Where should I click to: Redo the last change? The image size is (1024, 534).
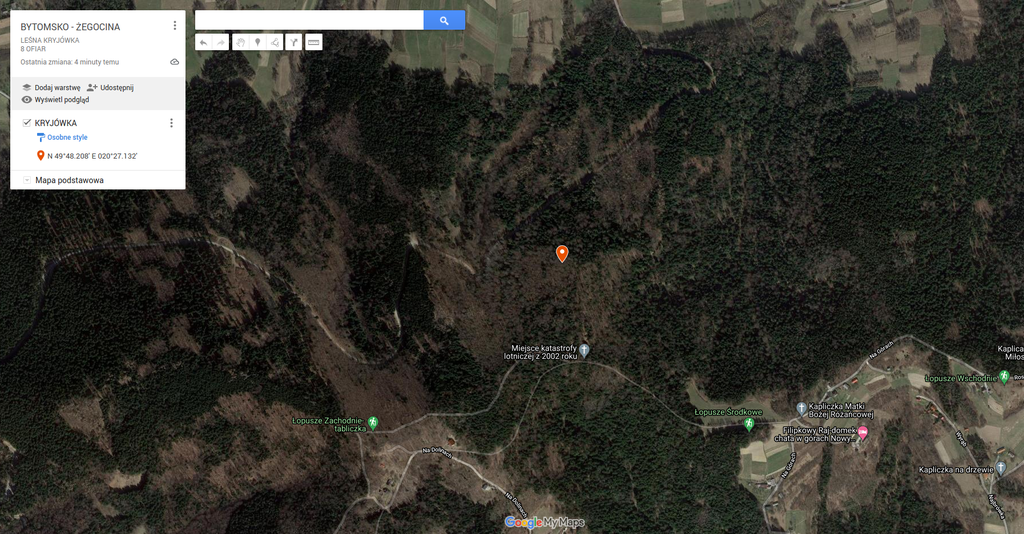pyautogui.click(x=221, y=42)
